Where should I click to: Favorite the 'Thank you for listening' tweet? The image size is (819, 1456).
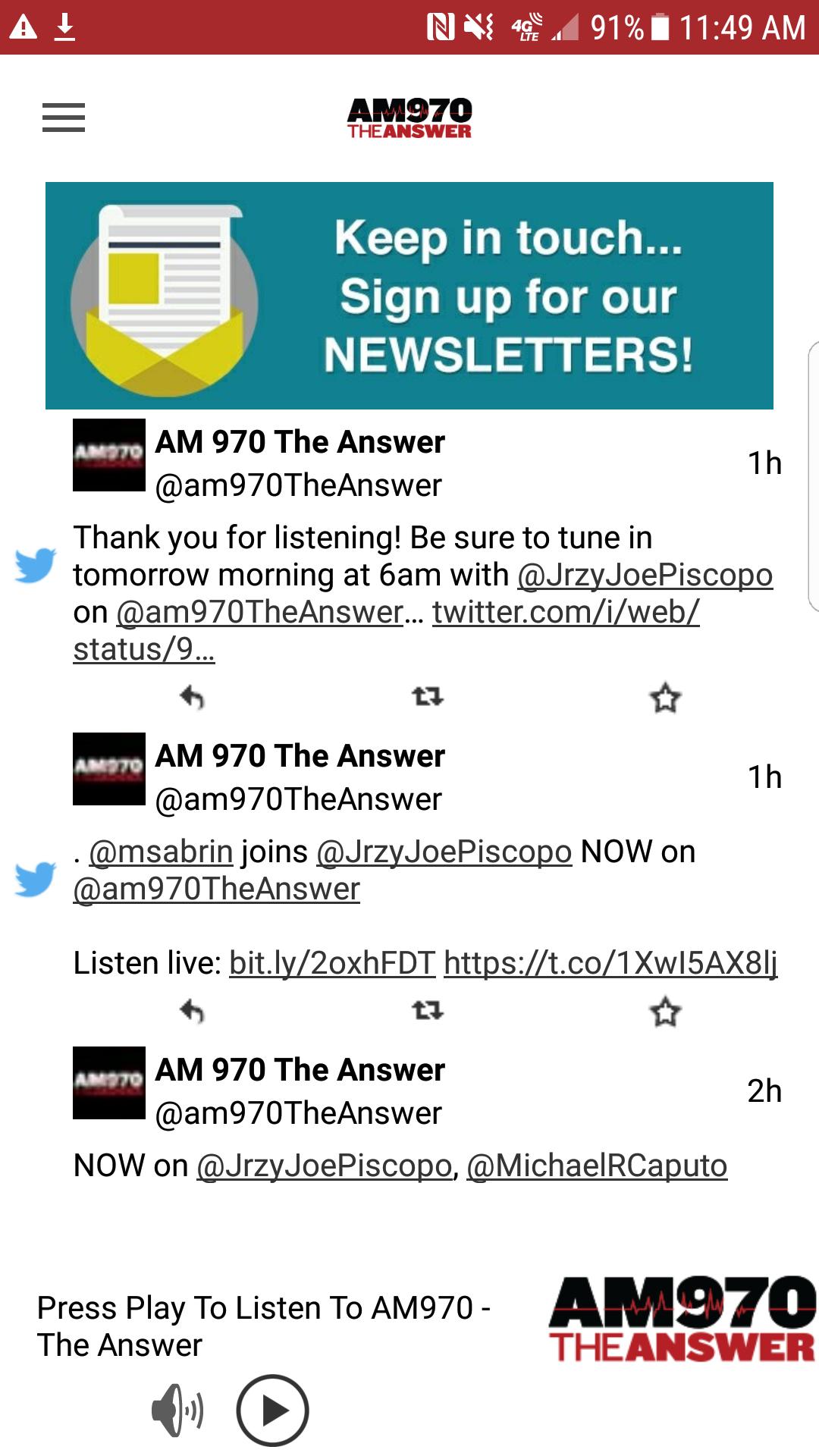665,698
